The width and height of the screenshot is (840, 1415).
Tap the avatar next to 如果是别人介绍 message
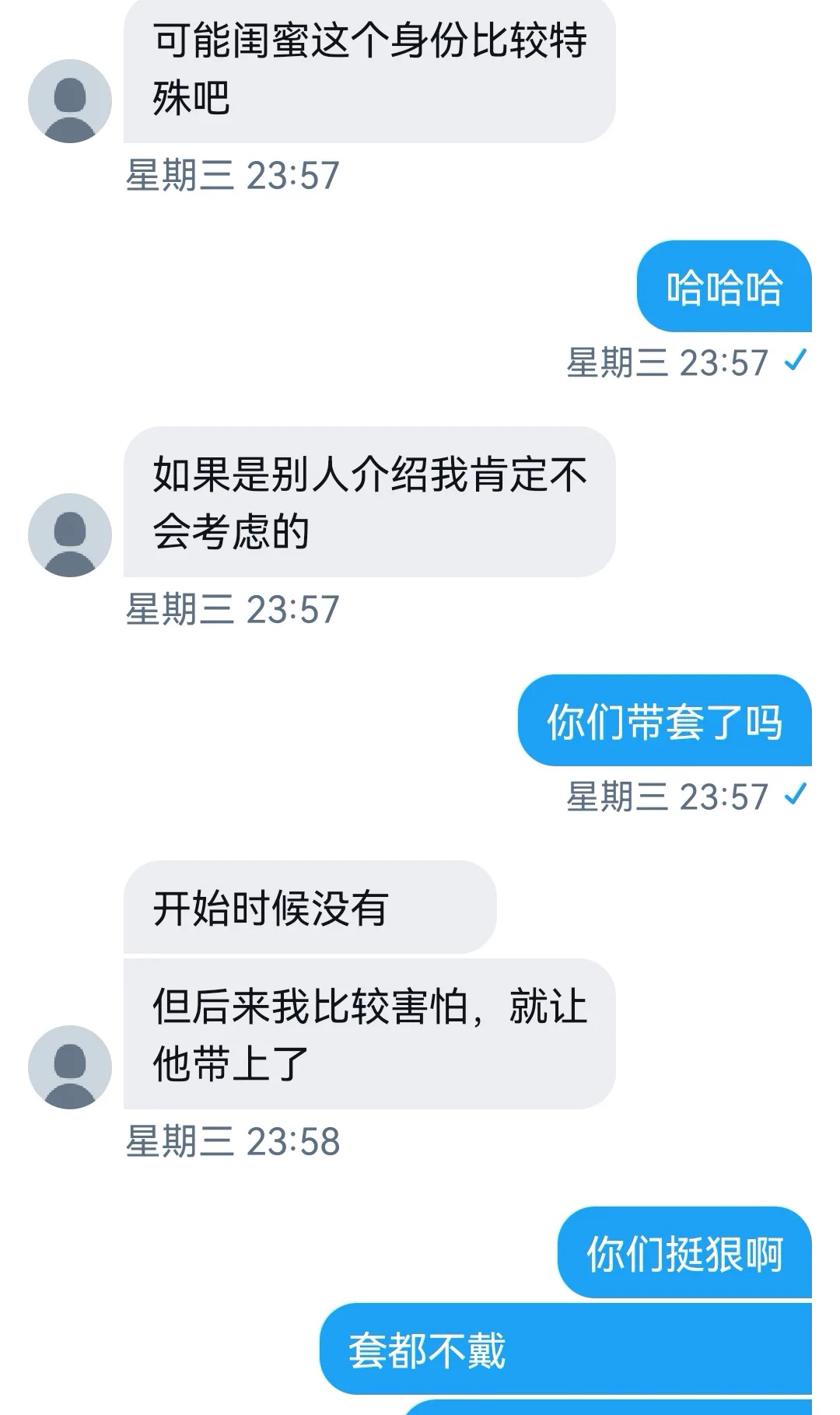click(x=70, y=535)
